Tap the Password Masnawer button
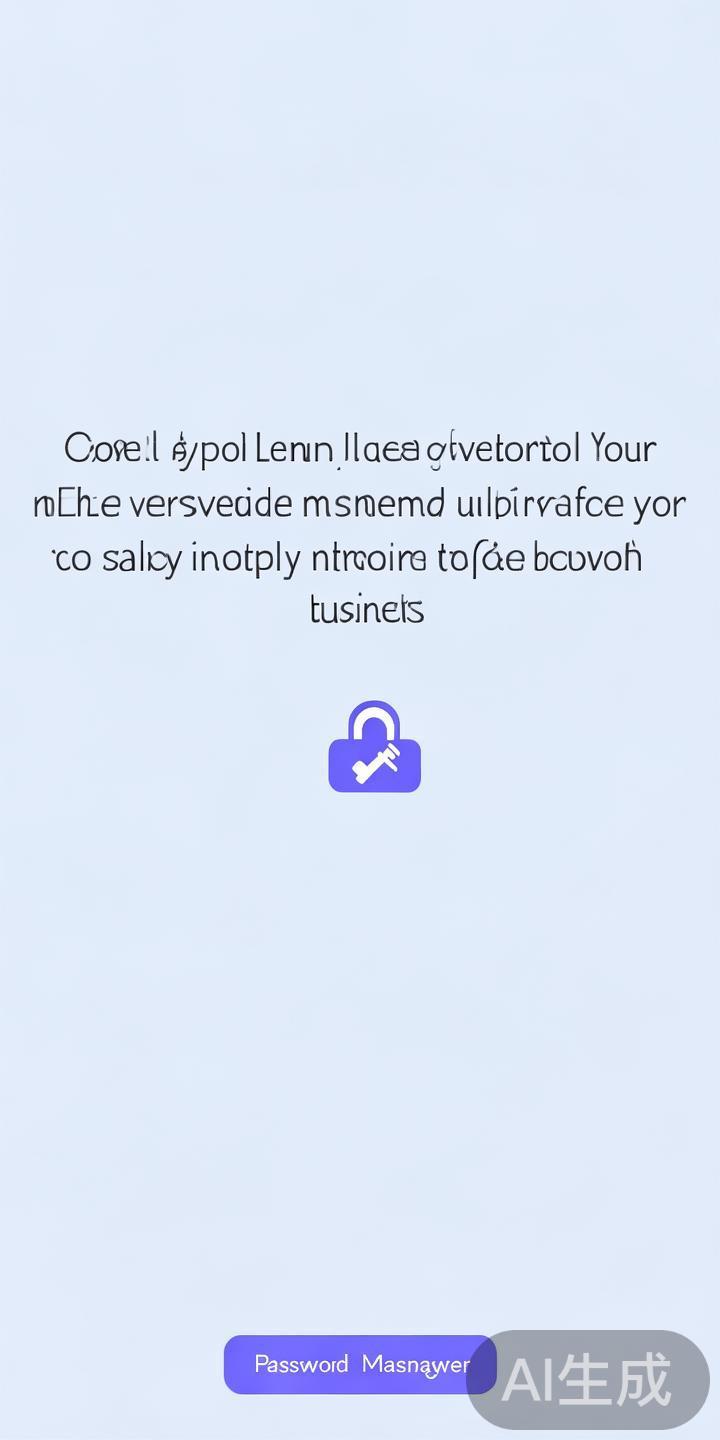This screenshot has width=720, height=1440. [359, 1364]
